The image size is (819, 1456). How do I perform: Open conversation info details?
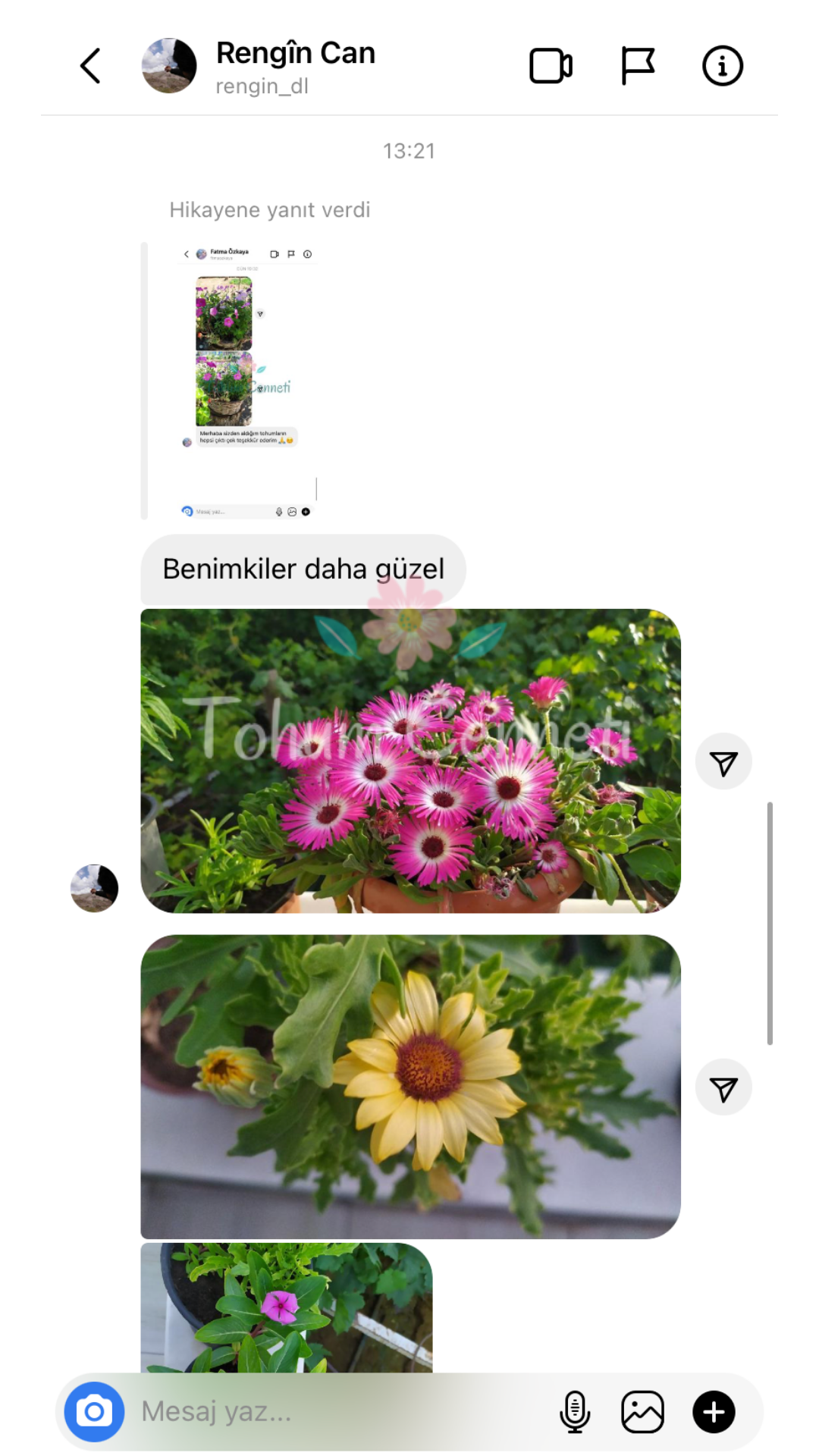722,66
